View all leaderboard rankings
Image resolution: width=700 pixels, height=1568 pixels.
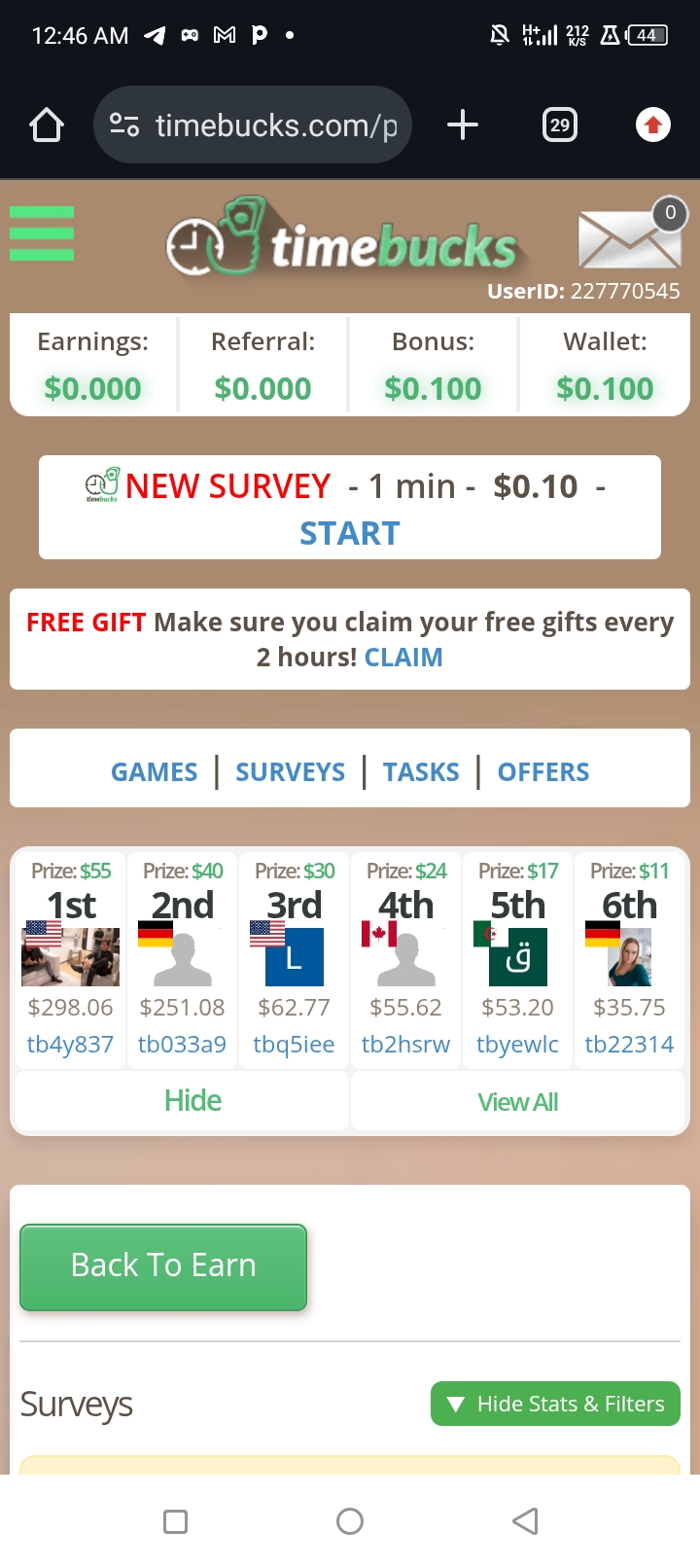pos(517,1102)
